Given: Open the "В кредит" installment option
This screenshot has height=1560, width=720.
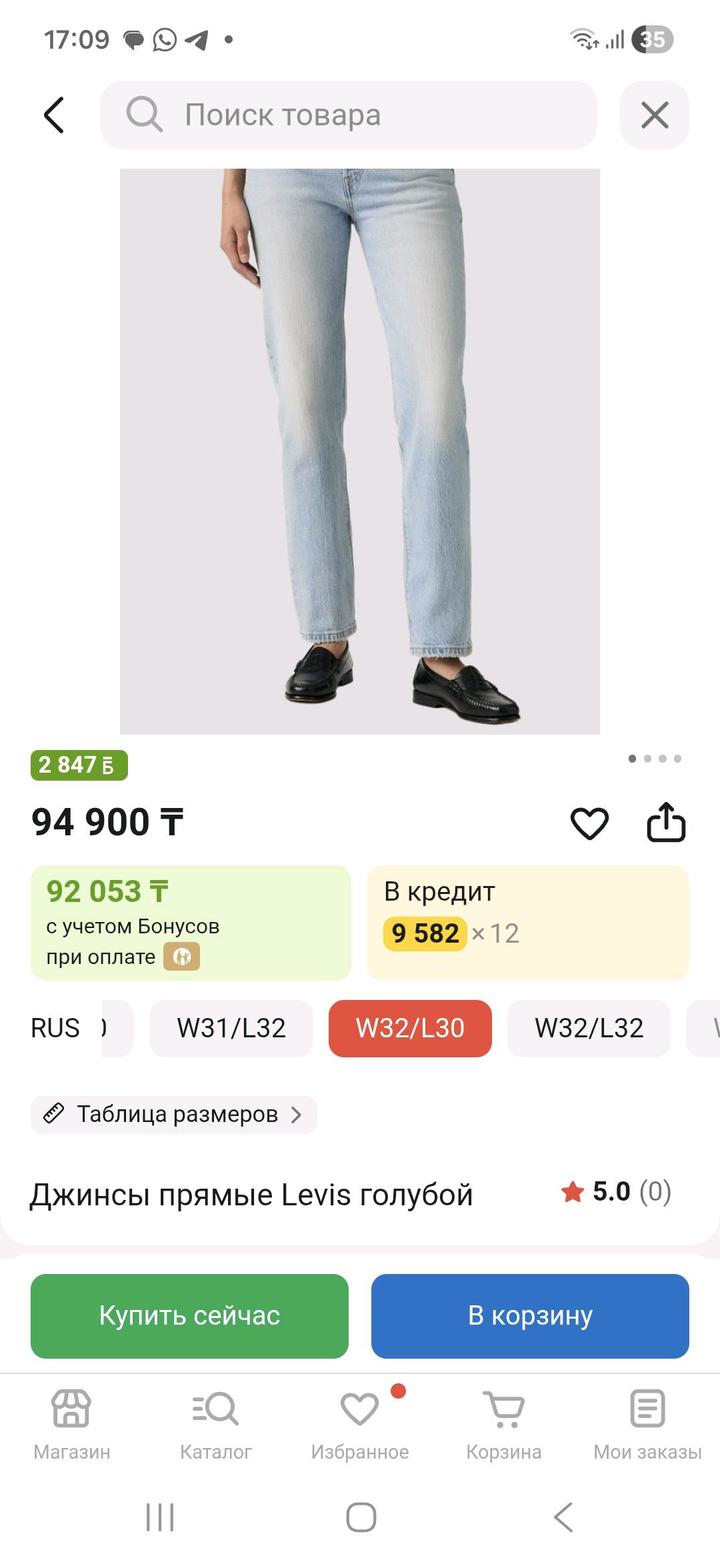Looking at the screenshot, I should point(527,923).
